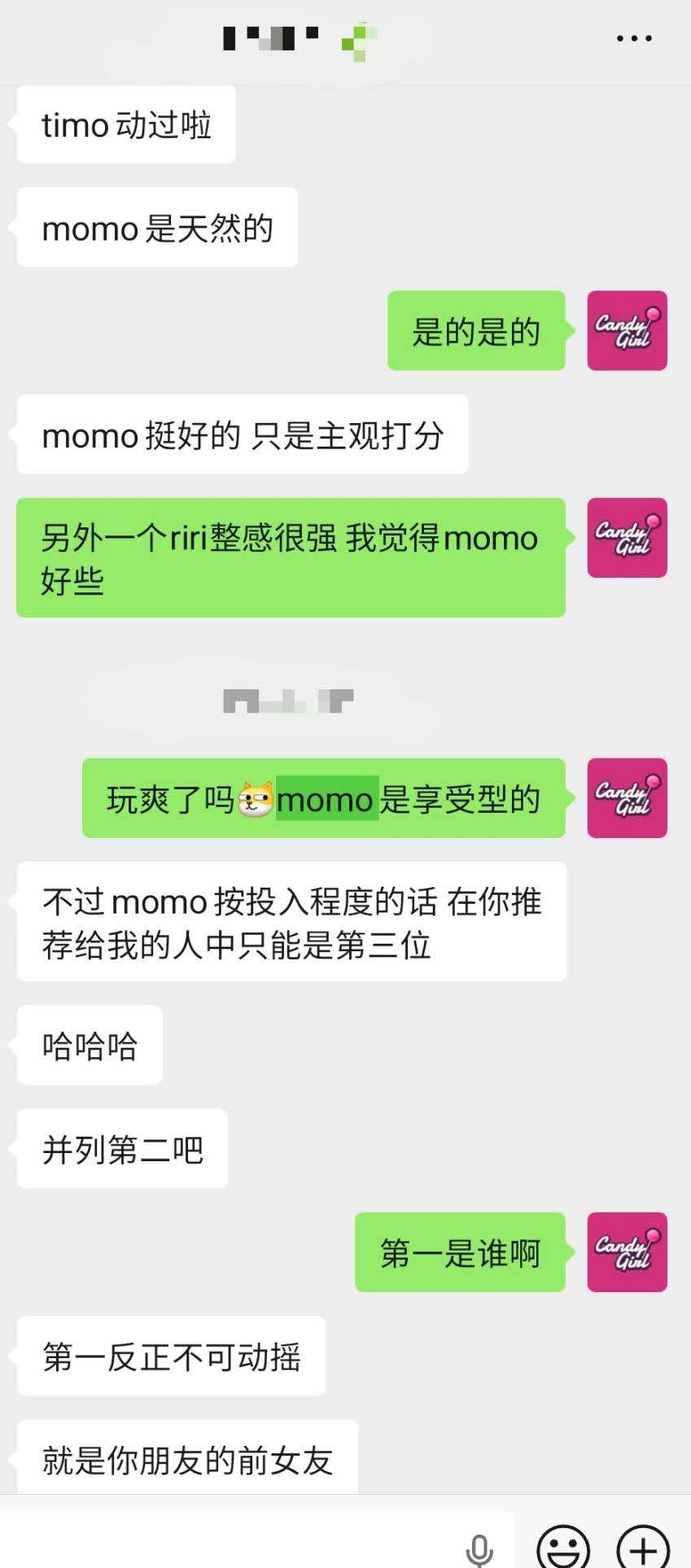
Task: Tap the voice message microphone icon
Action: tap(479, 1547)
